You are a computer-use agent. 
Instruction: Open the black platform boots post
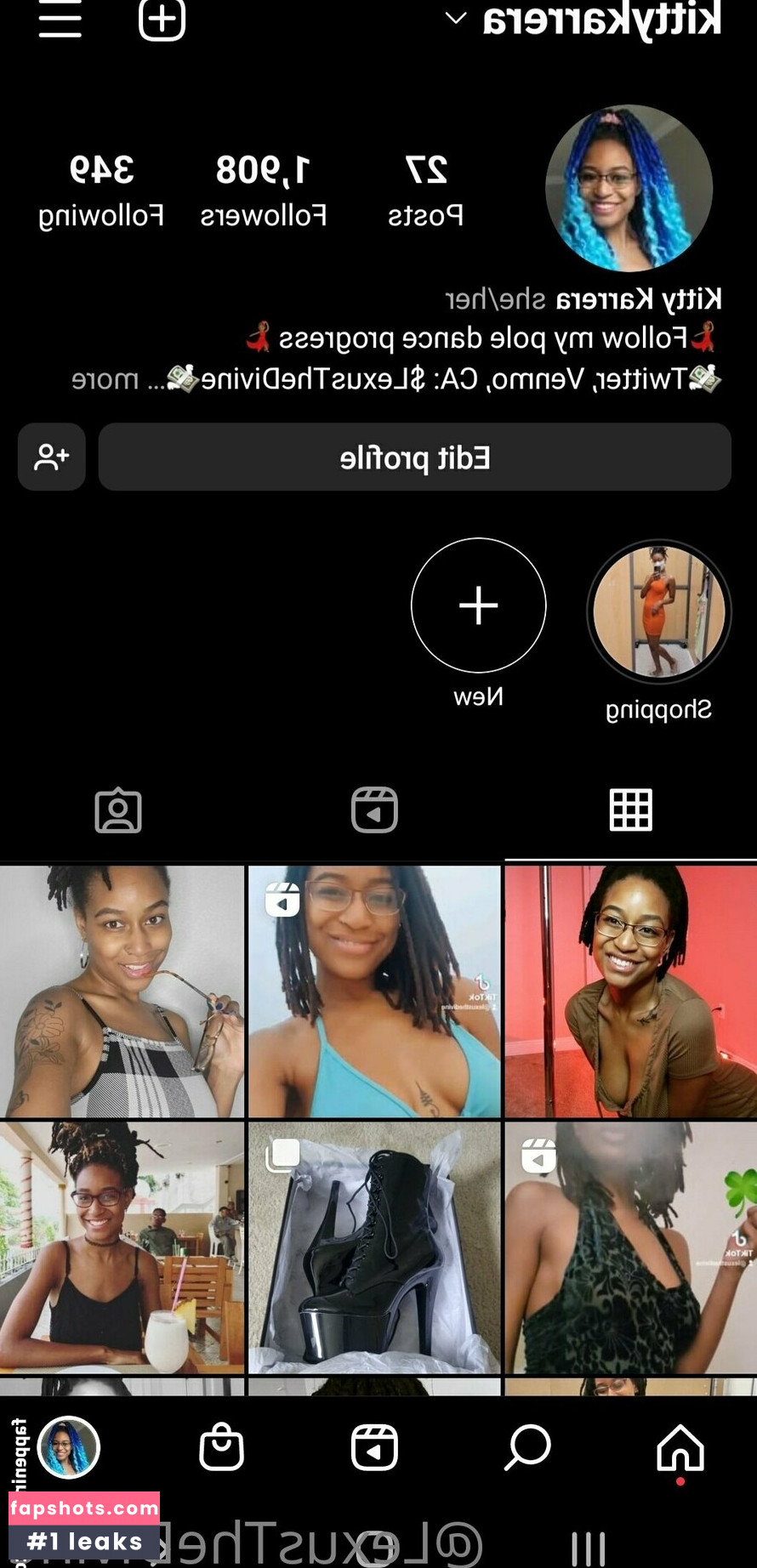(x=374, y=1247)
